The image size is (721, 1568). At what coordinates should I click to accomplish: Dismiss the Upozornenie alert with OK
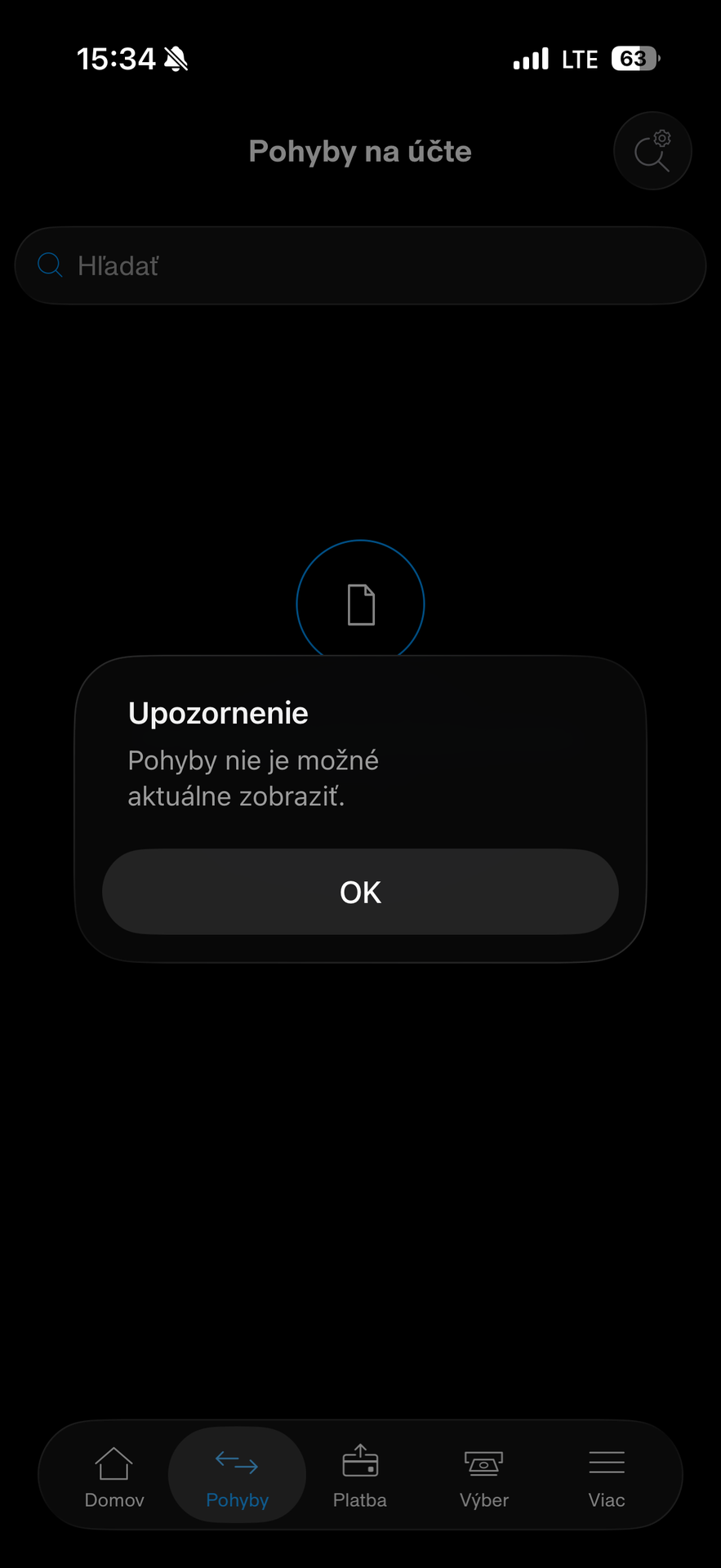(360, 892)
